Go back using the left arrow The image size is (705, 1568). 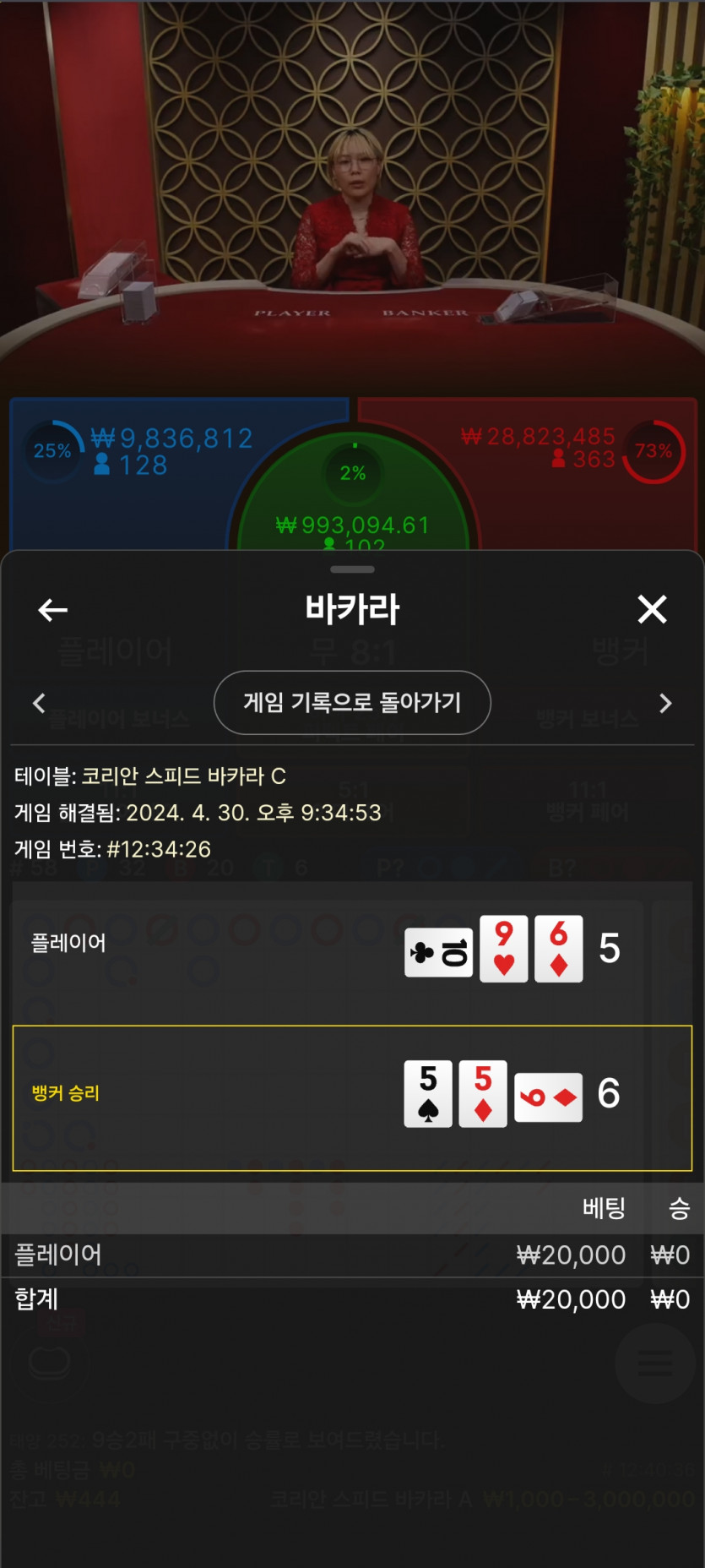coord(52,610)
